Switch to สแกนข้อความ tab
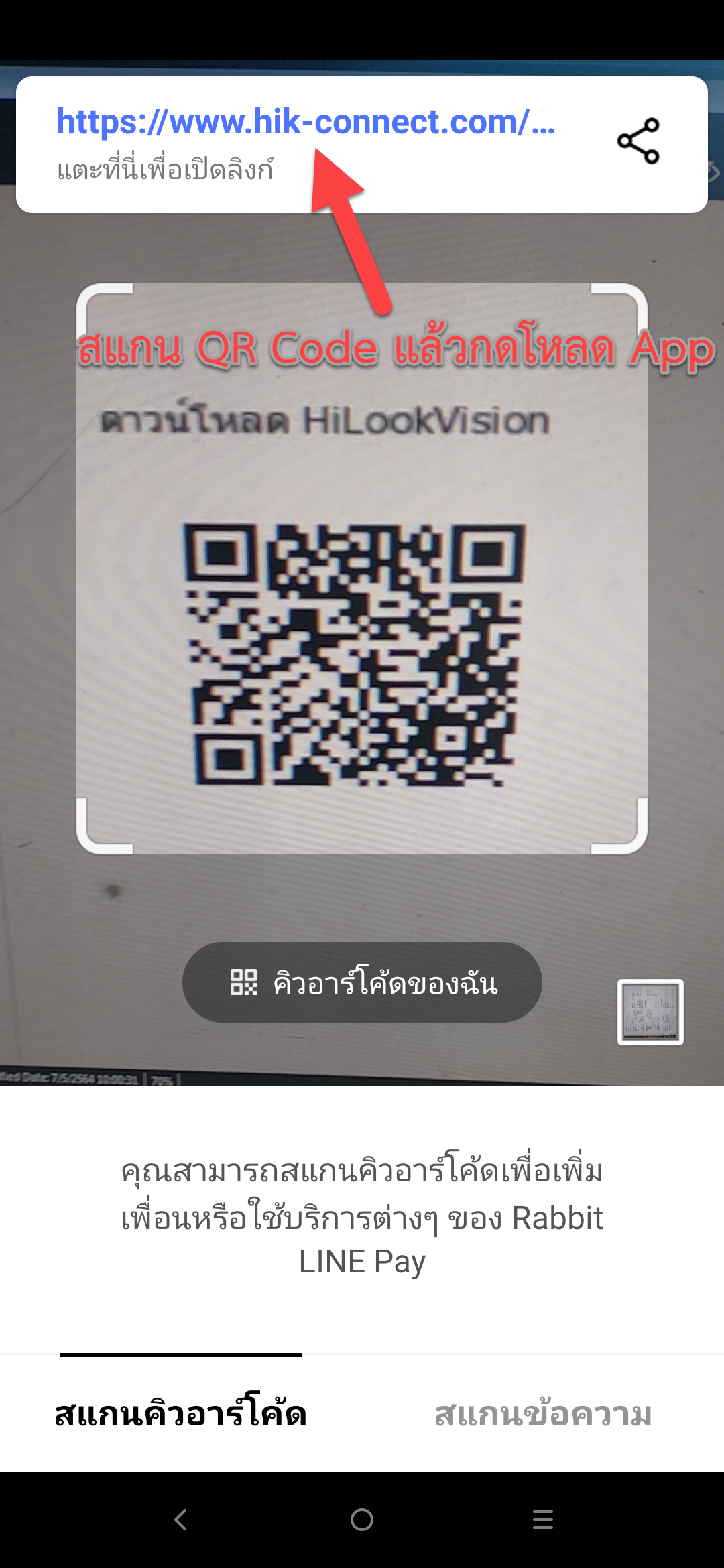Screen dimensions: 724x1568 pos(543,1414)
